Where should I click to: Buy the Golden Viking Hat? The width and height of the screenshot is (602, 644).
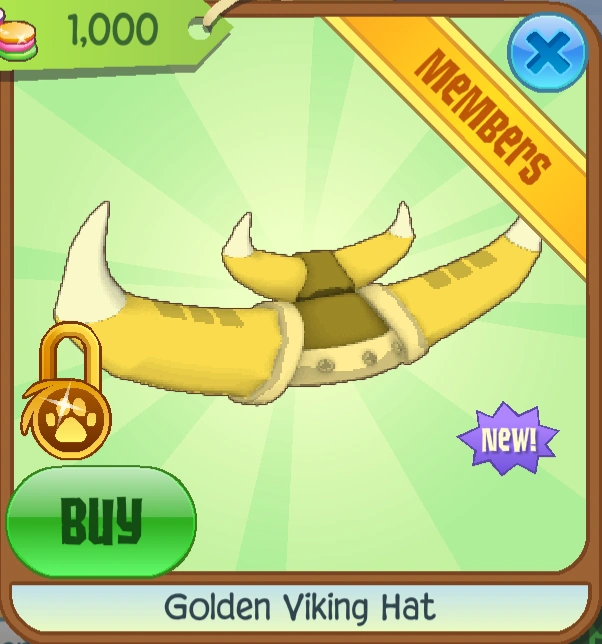coord(101,521)
